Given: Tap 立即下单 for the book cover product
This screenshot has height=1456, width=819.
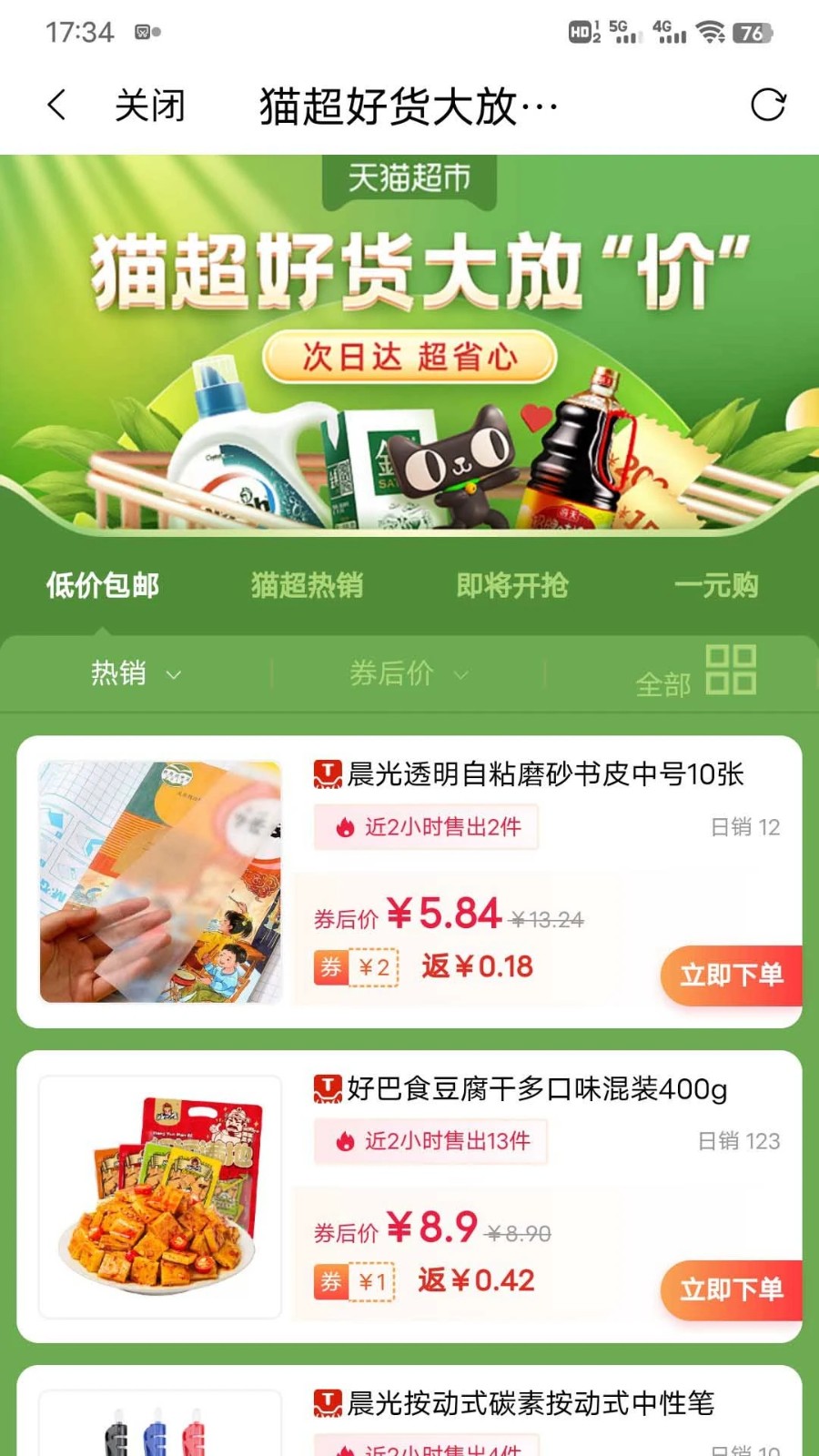Looking at the screenshot, I should 733,975.
